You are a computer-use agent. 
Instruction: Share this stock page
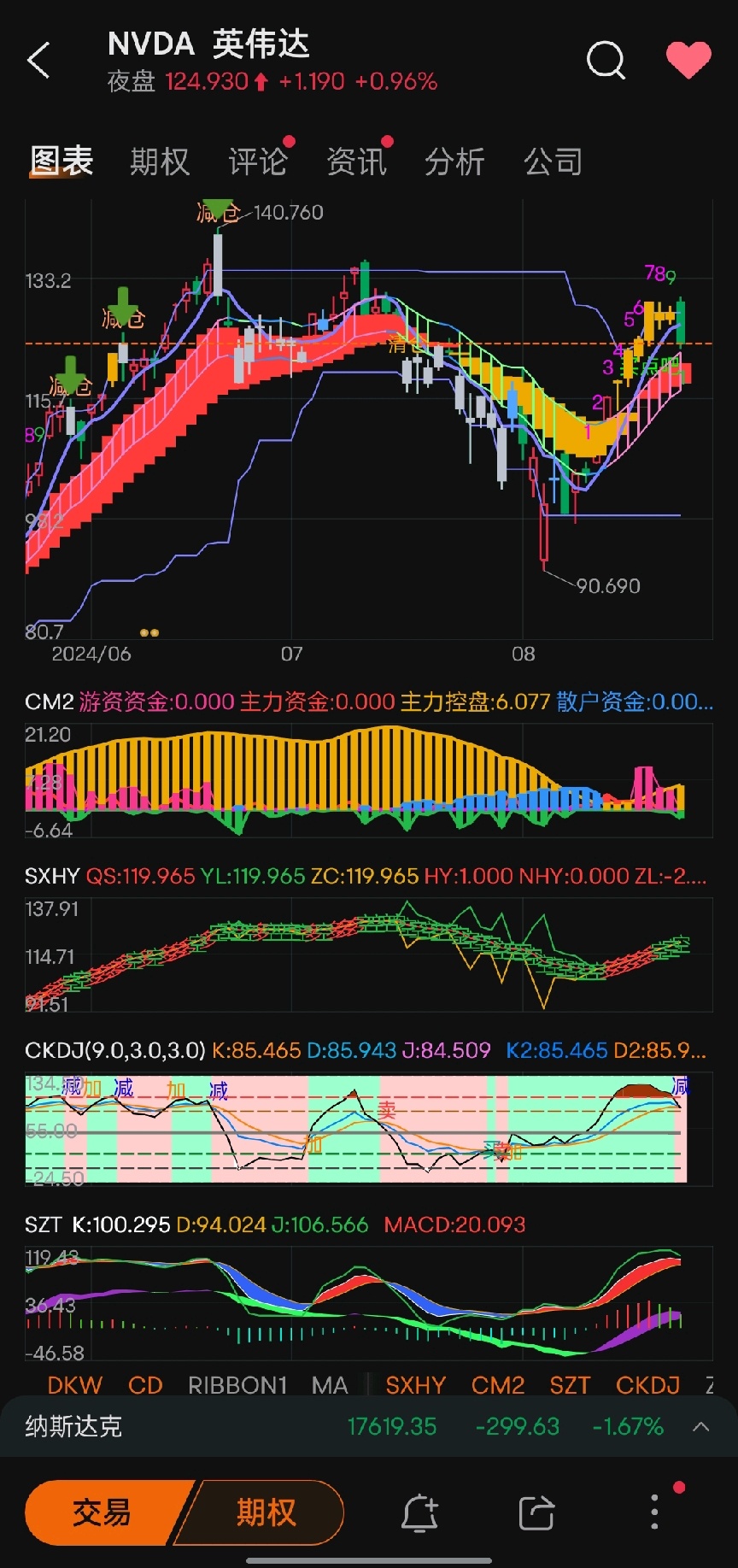click(536, 1512)
